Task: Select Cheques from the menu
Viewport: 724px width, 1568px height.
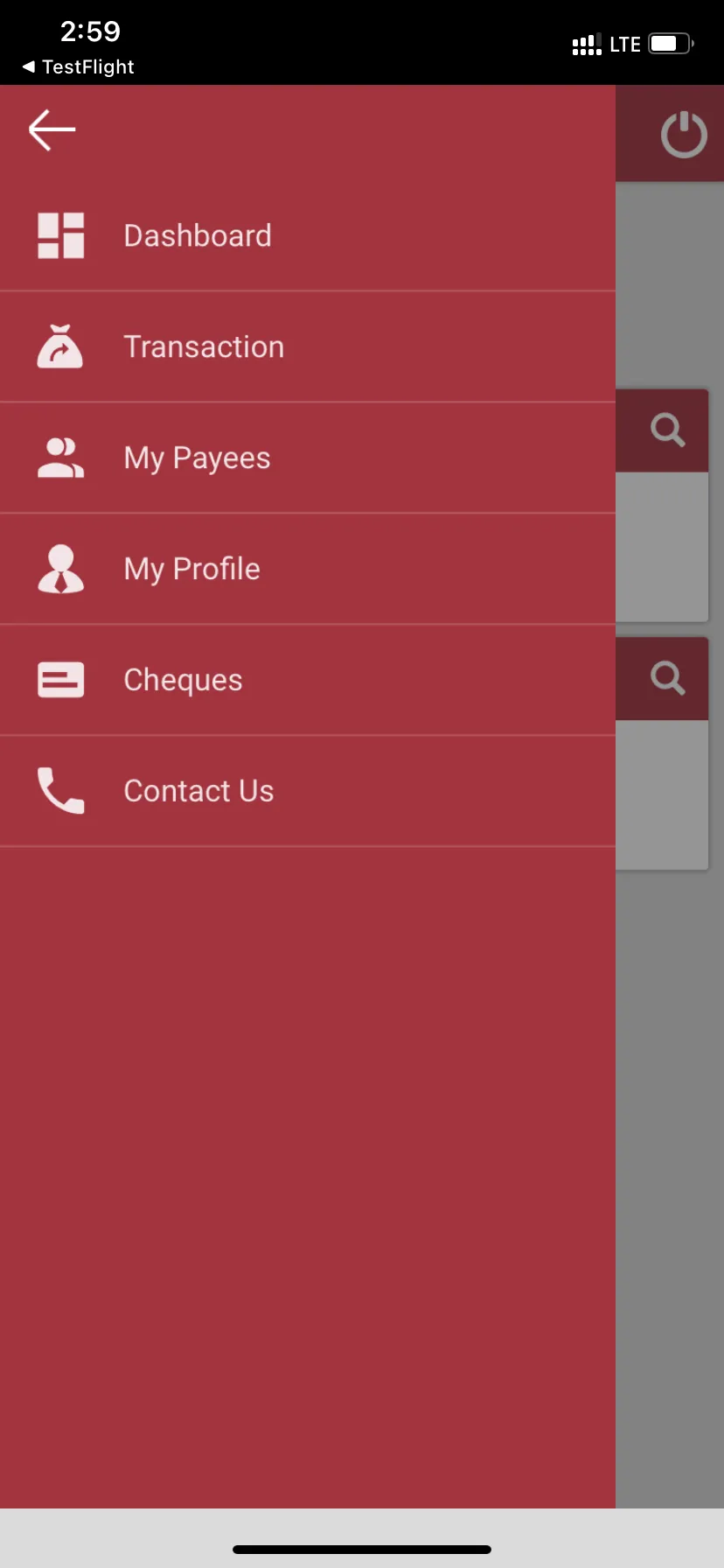Action: [183, 680]
